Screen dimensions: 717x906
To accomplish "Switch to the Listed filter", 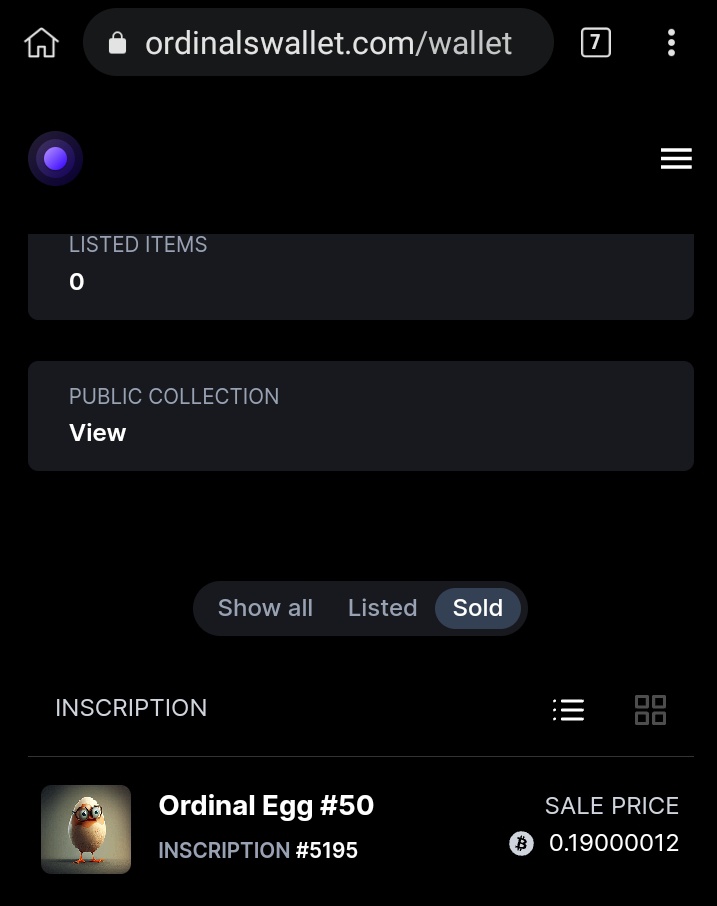I will tap(382, 608).
